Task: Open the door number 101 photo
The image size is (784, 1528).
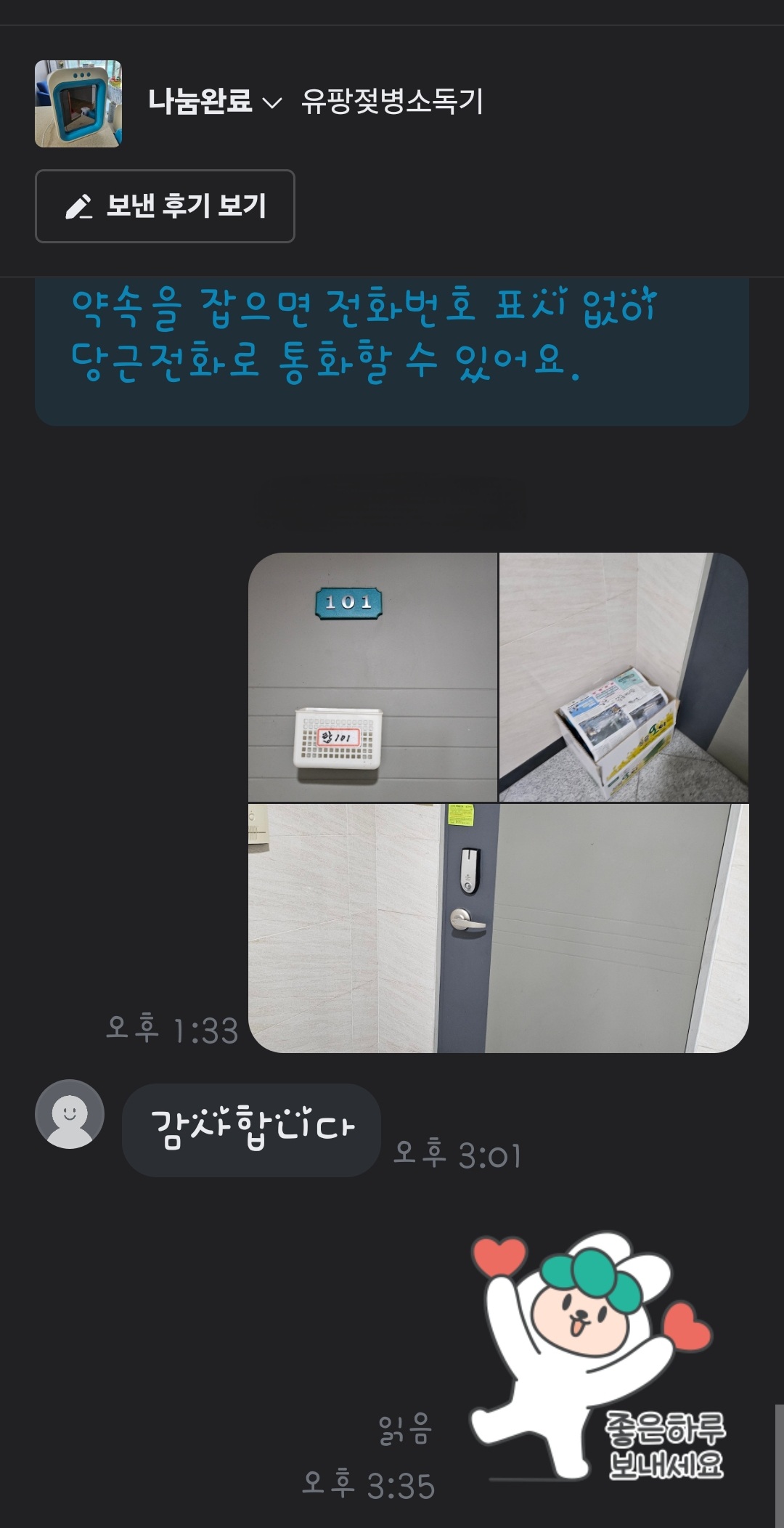Action: pyautogui.click(x=372, y=677)
